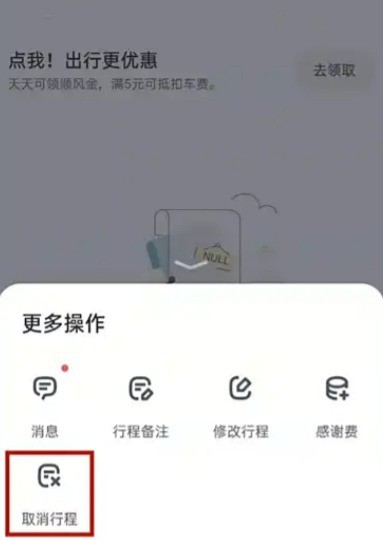Tap the 去领取 button
This screenshot has width=383, height=540.
coord(334,71)
